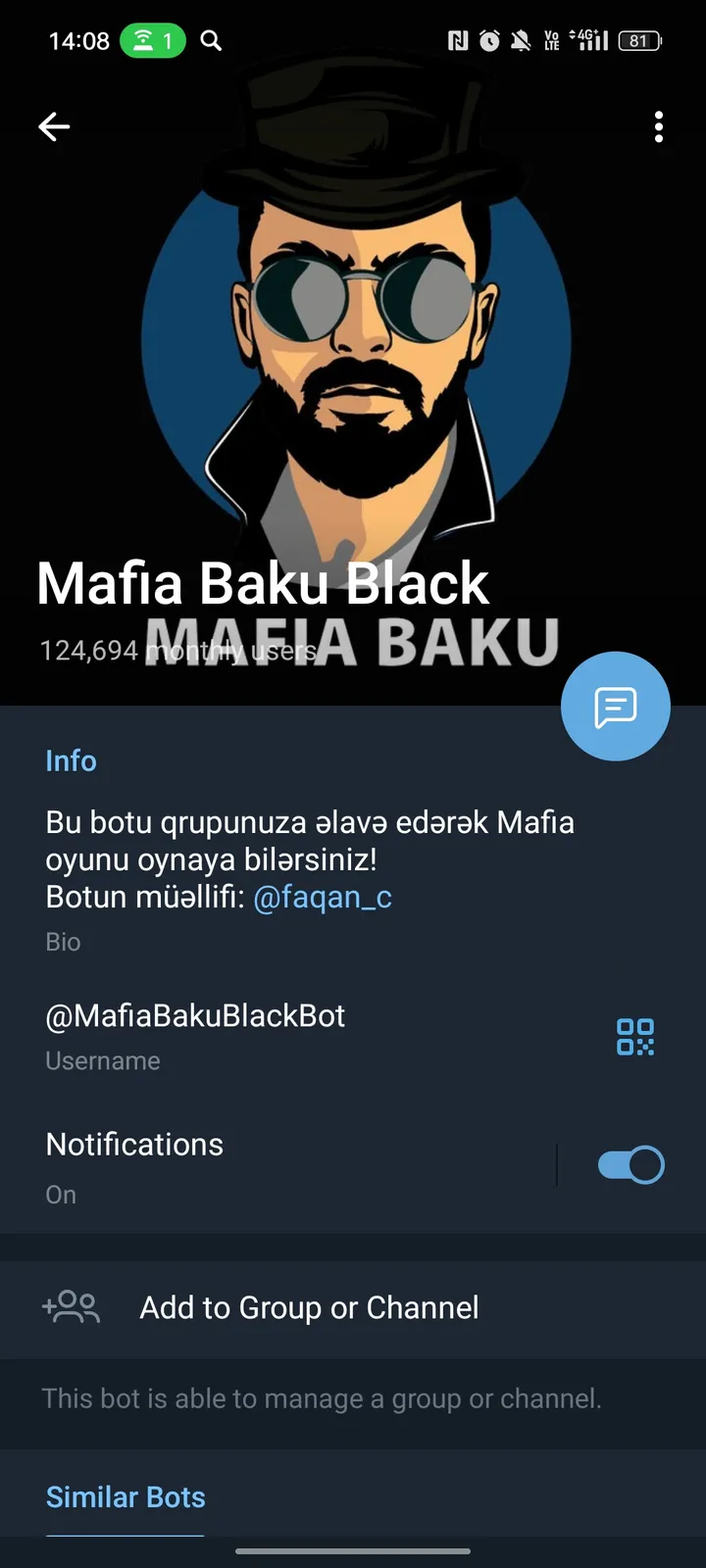This screenshot has height=1568, width=706.
Task: Open the three-dot options menu
Action: [x=658, y=127]
